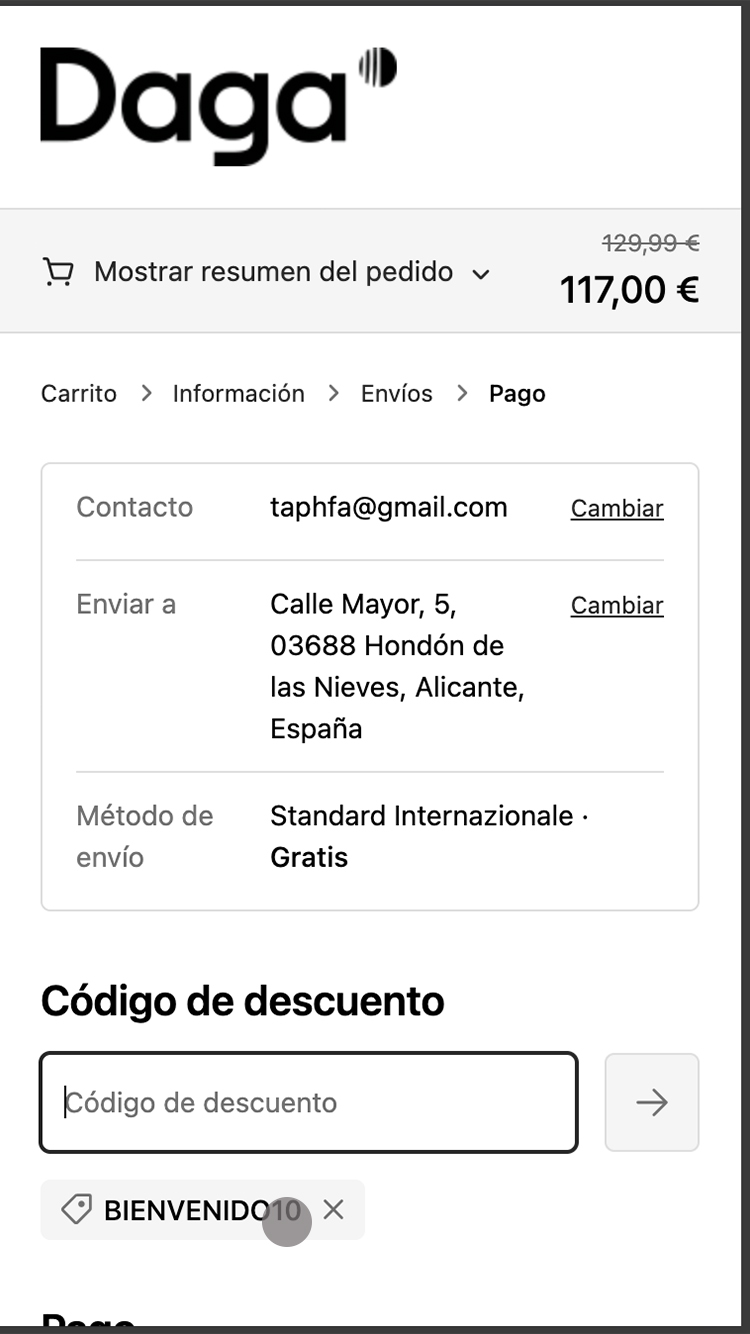Go back to Carrito breadcrumb
This screenshot has height=1334, width=750.
click(79, 394)
